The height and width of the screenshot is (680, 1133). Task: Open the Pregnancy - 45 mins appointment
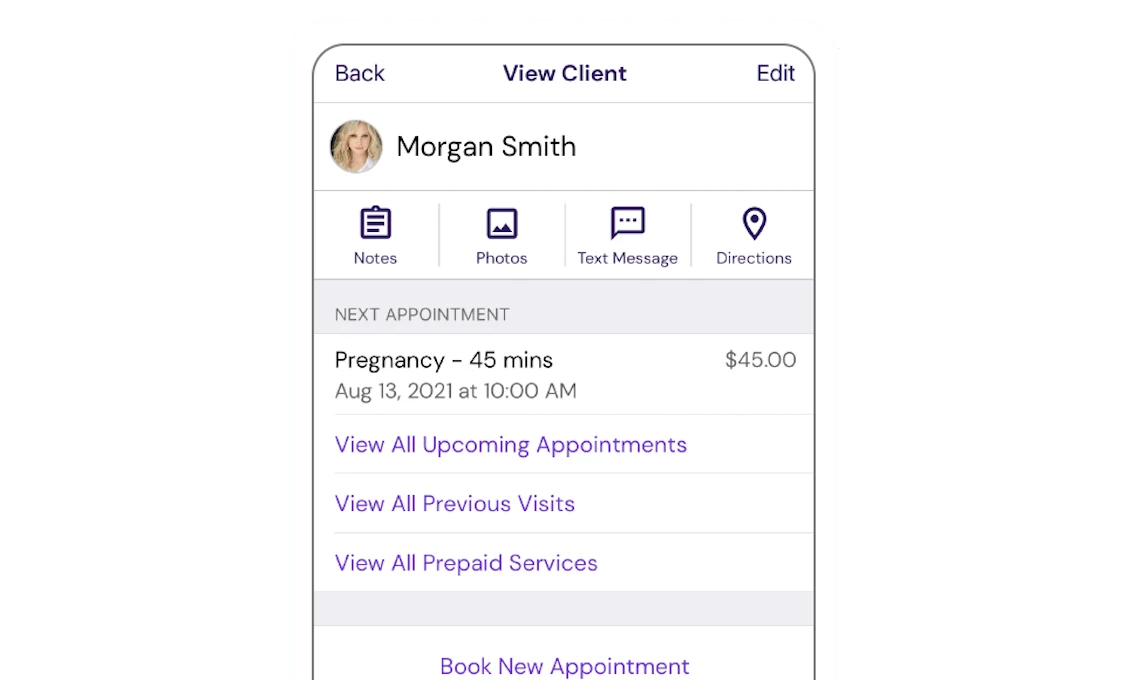(x=564, y=374)
